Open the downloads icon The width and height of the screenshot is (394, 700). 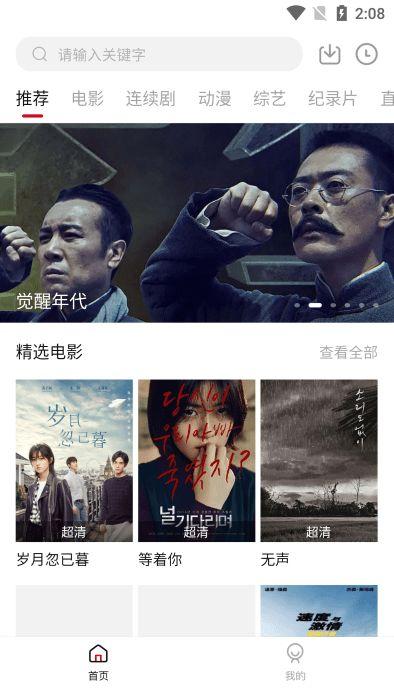pyautogui.click(x=330, y=54)
